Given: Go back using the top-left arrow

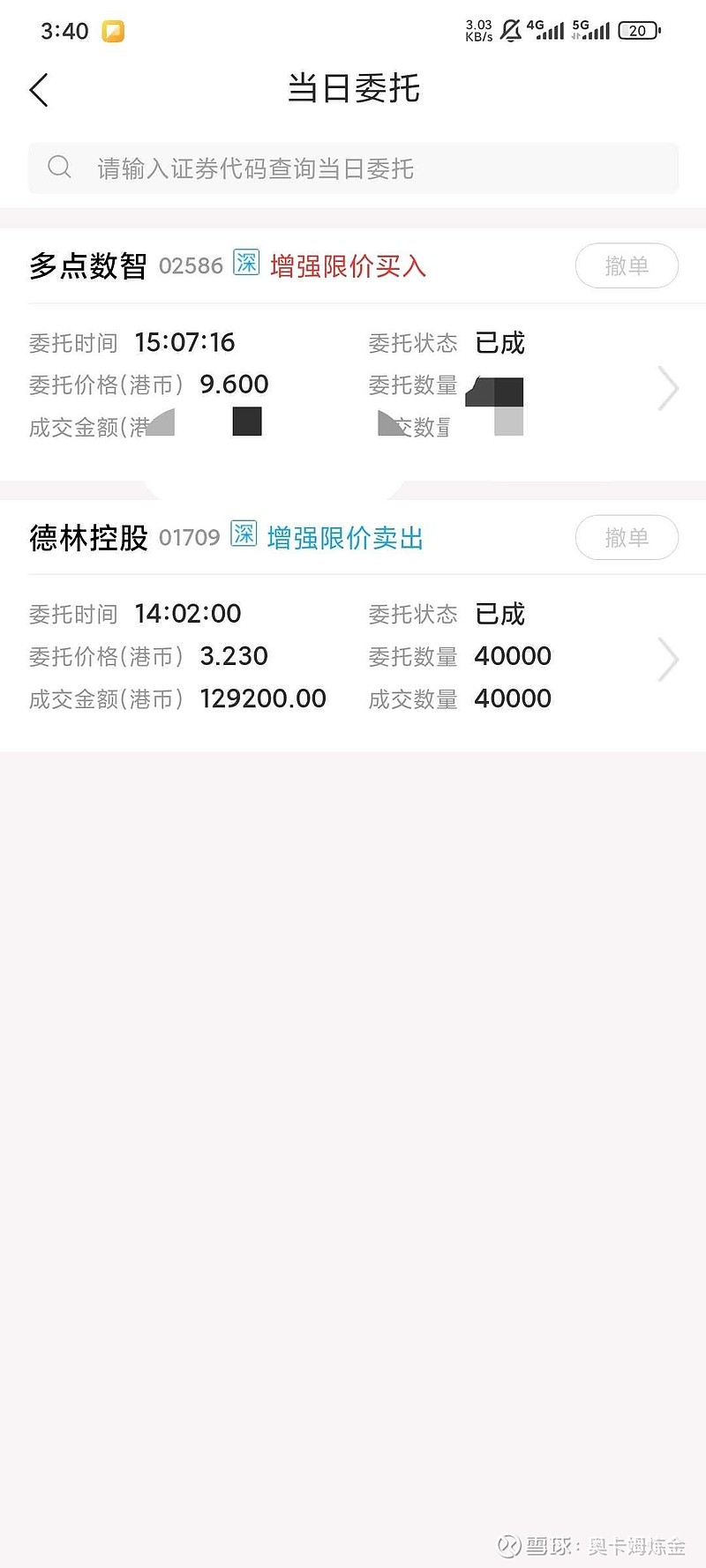Looking at the screenshot, I should point(39,90).
